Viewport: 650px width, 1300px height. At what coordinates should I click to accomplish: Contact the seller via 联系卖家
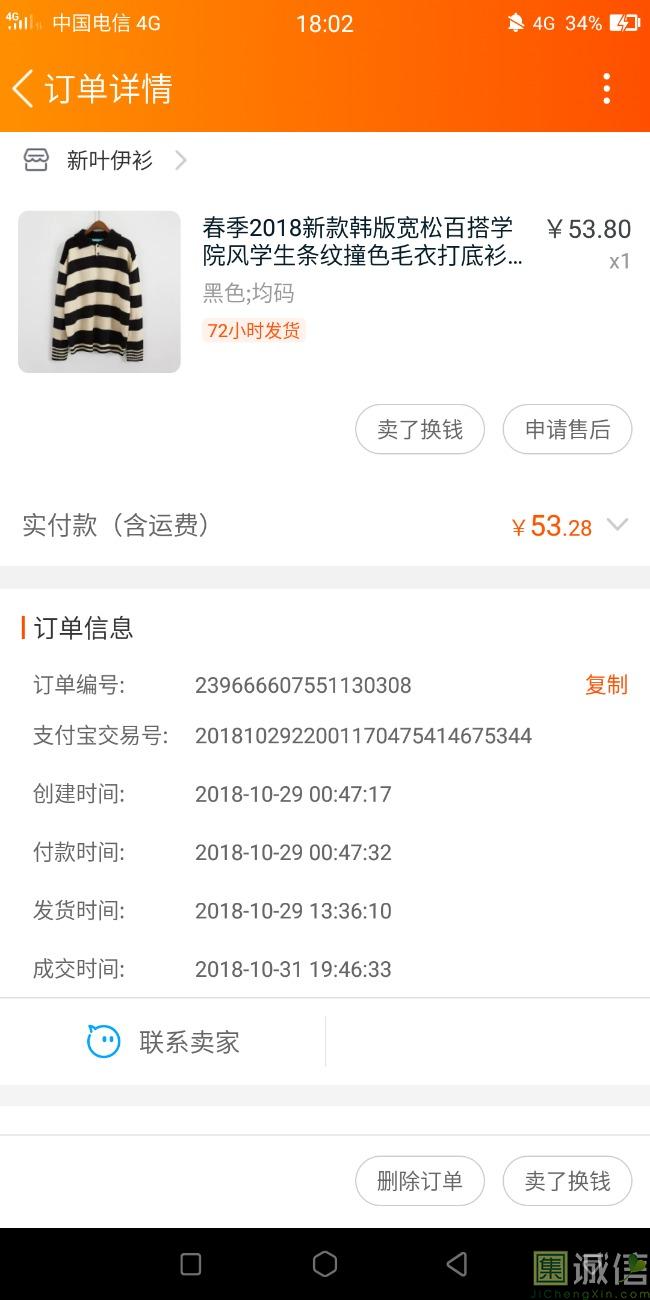click(x=163, y=1042)
